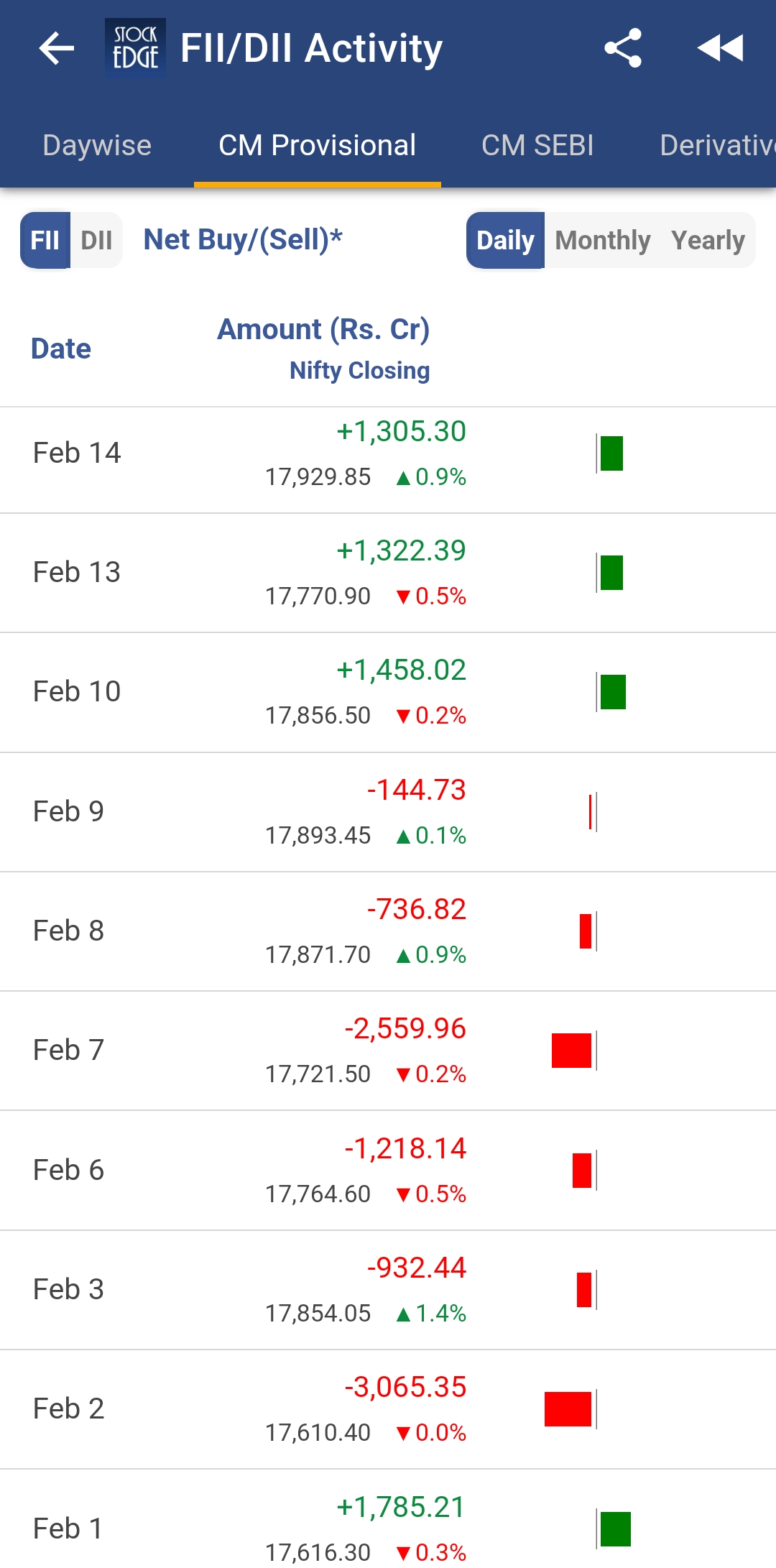Keep Daily view selected

(x=504, y=240)
